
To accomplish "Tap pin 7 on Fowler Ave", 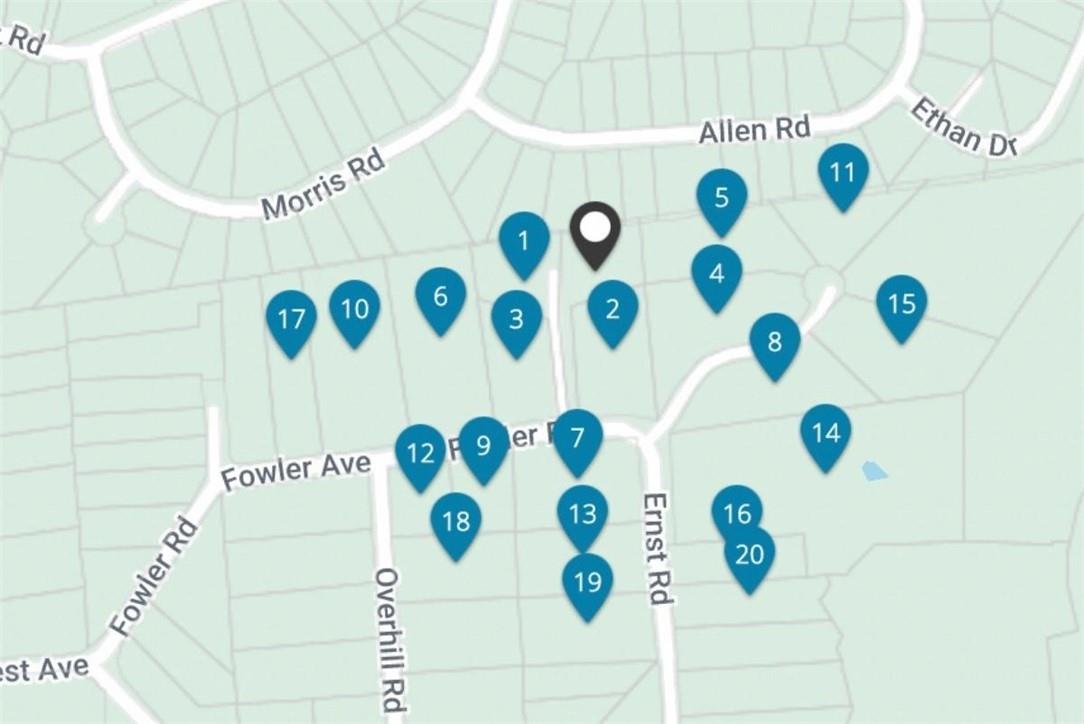I will (577, 438).
